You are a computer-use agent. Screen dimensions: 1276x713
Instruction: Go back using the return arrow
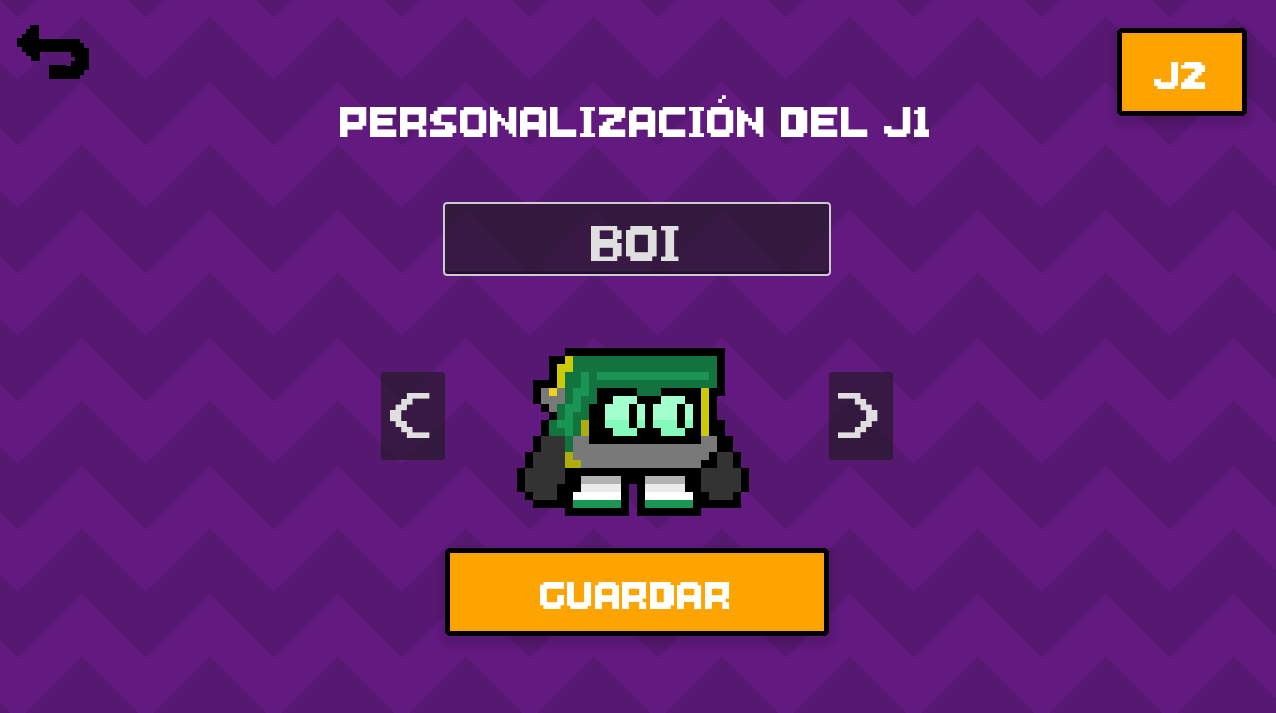[x=53, y=52]
